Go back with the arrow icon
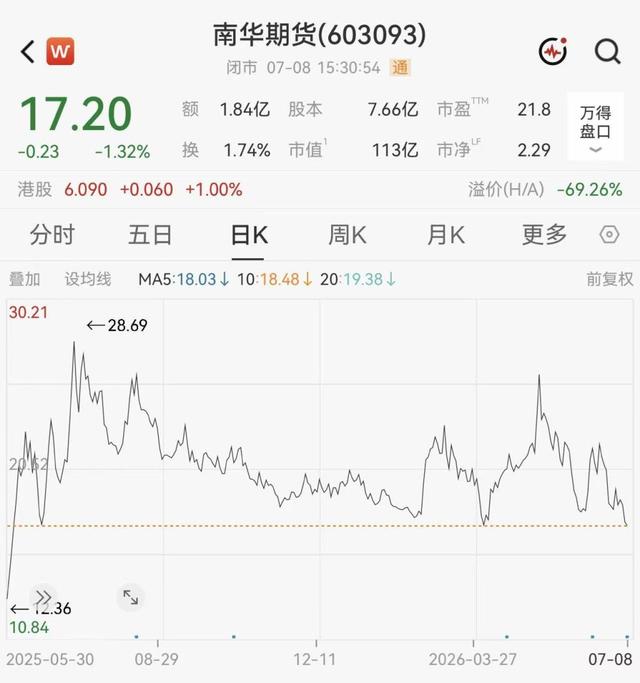640x683 pixels. point(28,52)
